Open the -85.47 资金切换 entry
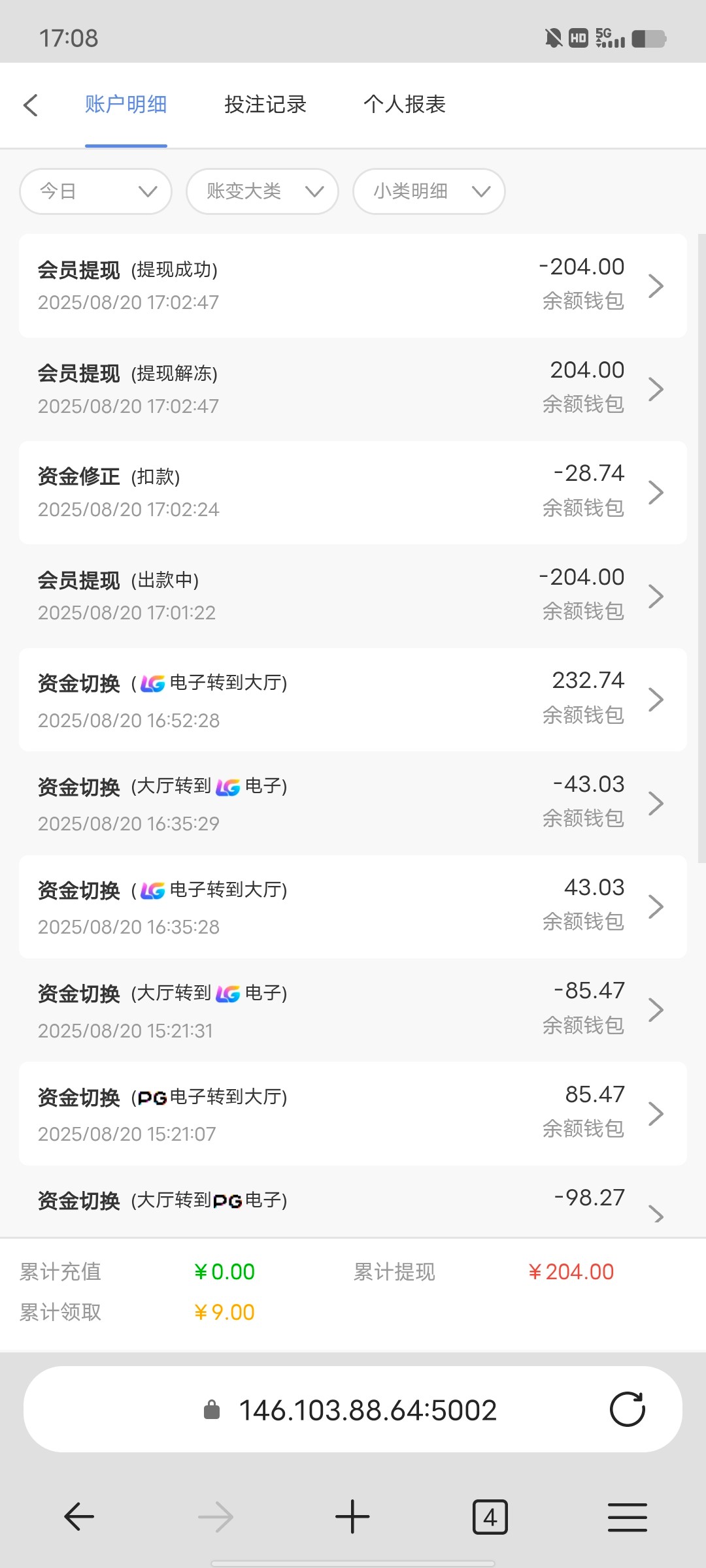The width and height of the screenshot is (706, 1568). [353, 1009]
